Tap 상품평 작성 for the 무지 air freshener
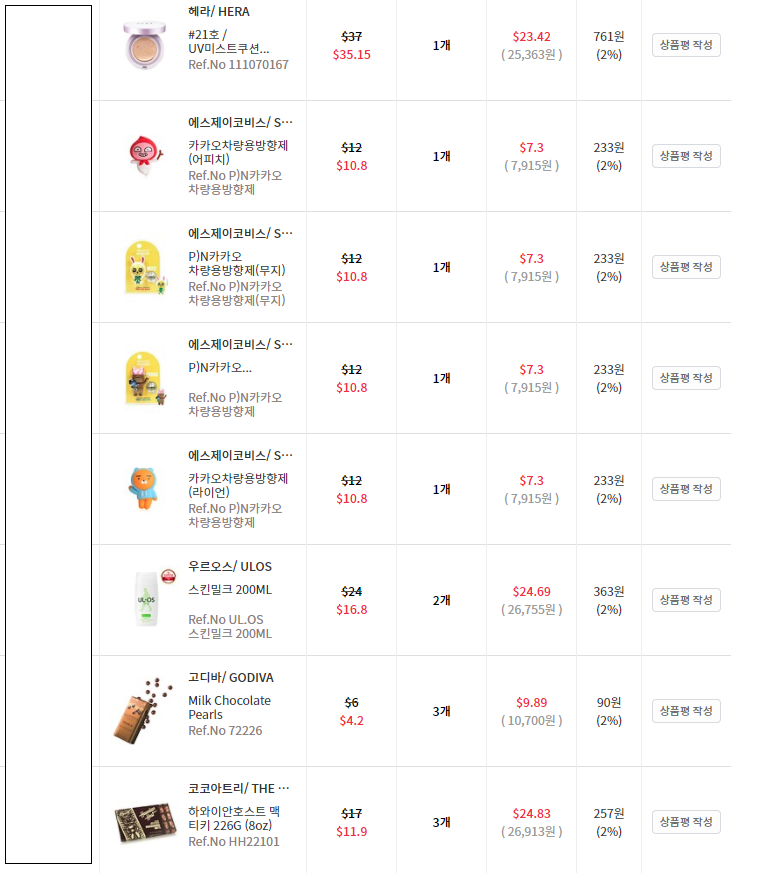Screen dimensions: 765x873 coord(686,267)
